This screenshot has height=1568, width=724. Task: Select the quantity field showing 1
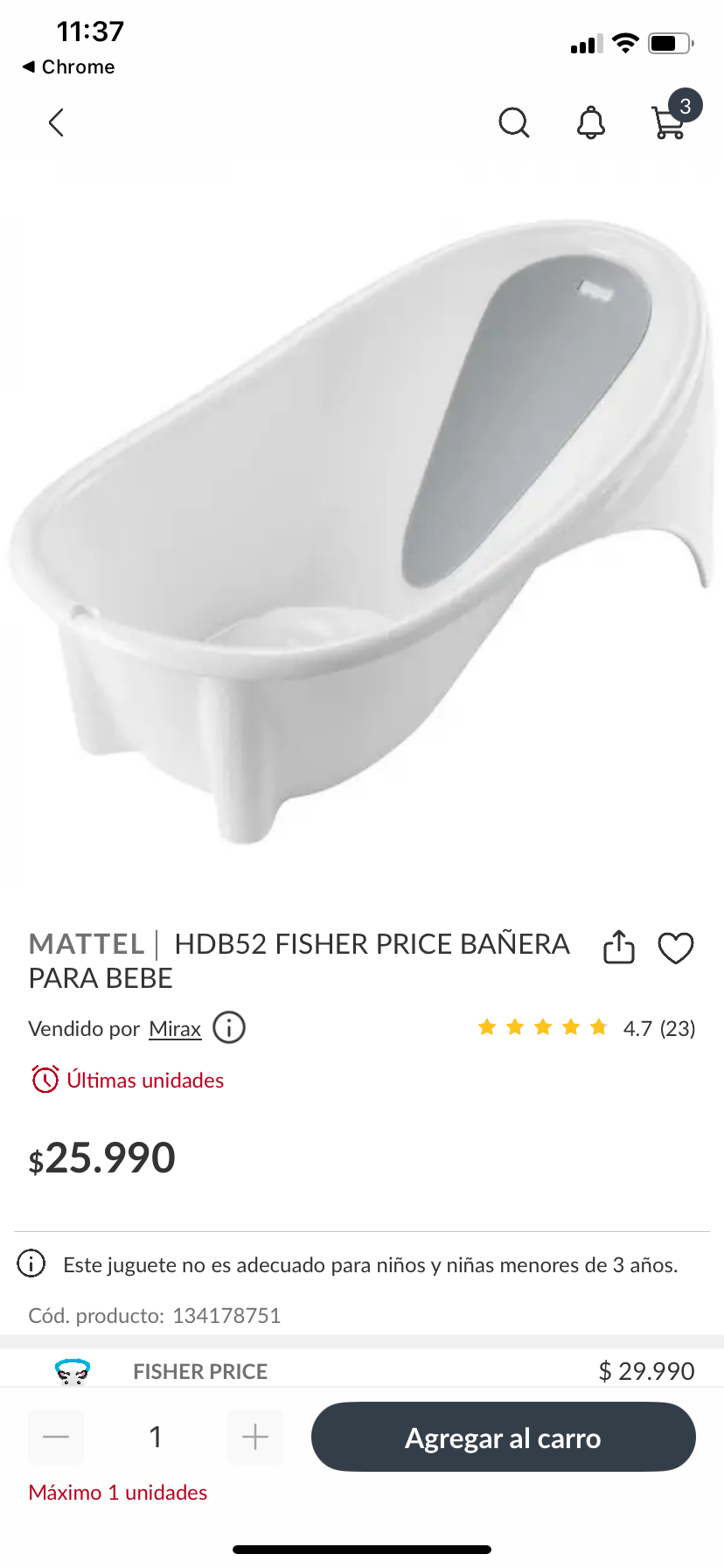pos(155,1436)
